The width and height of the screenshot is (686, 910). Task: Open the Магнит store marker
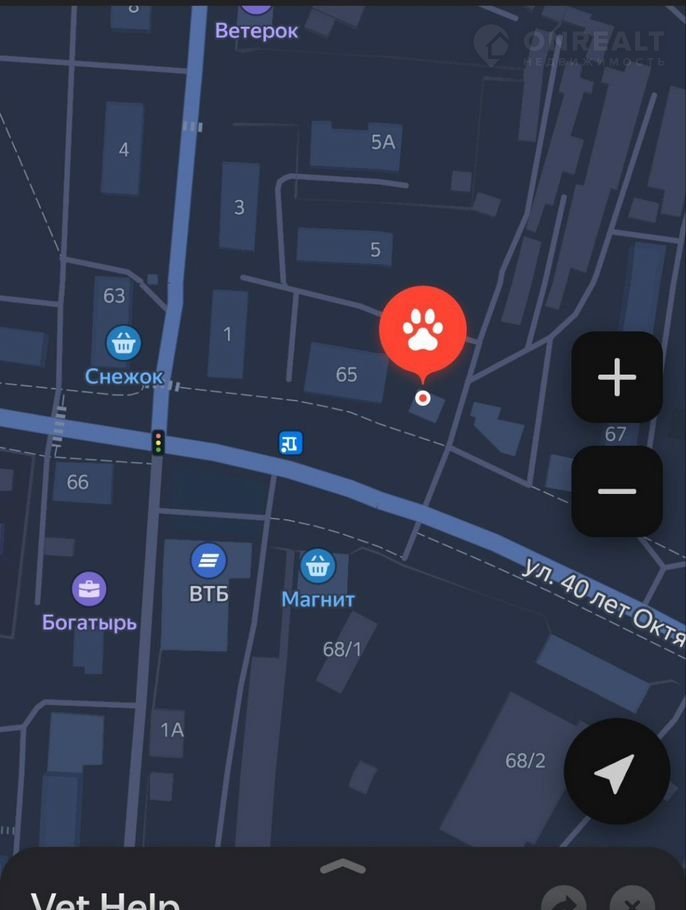[318, 567]
